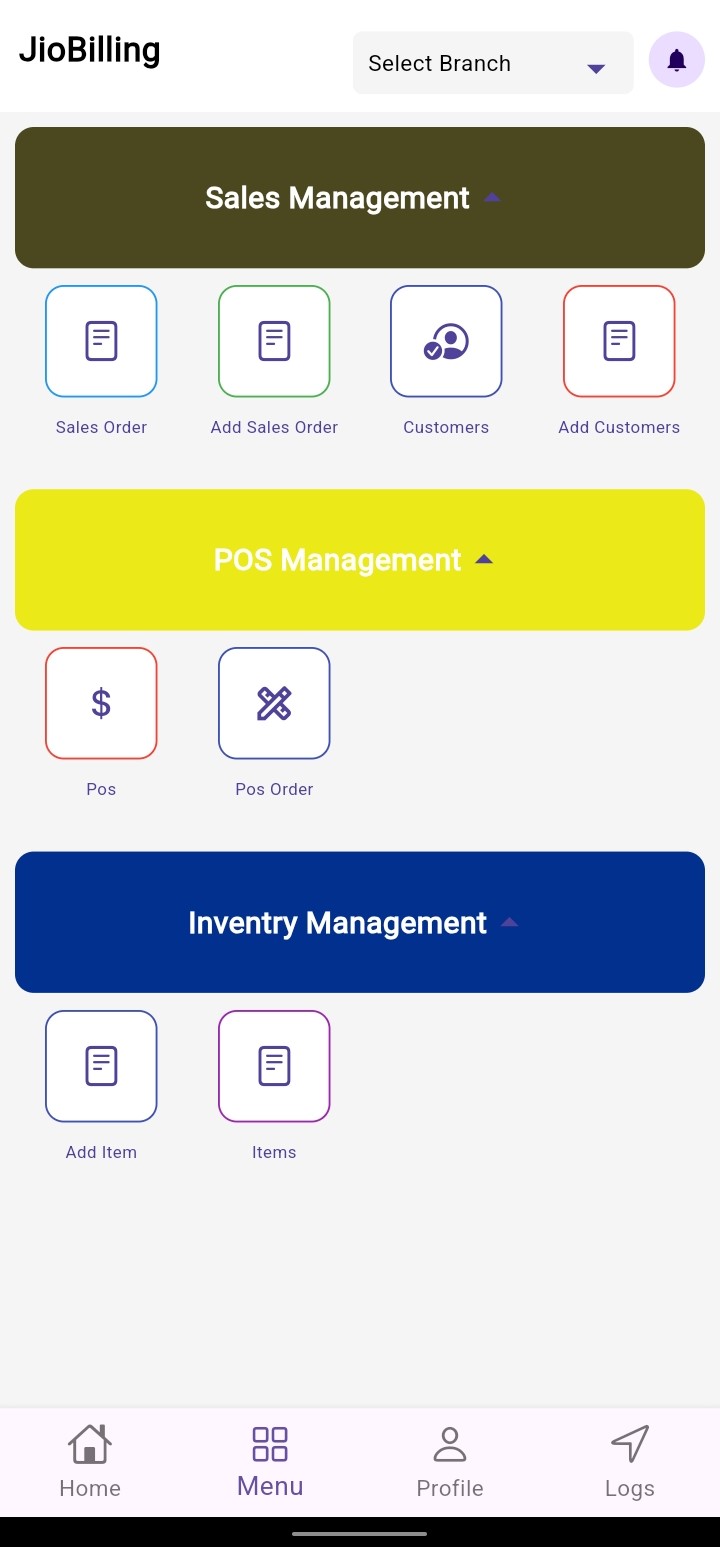The image size is (720, 1547).
Task: View the Customers list
Action: point(446,342)
